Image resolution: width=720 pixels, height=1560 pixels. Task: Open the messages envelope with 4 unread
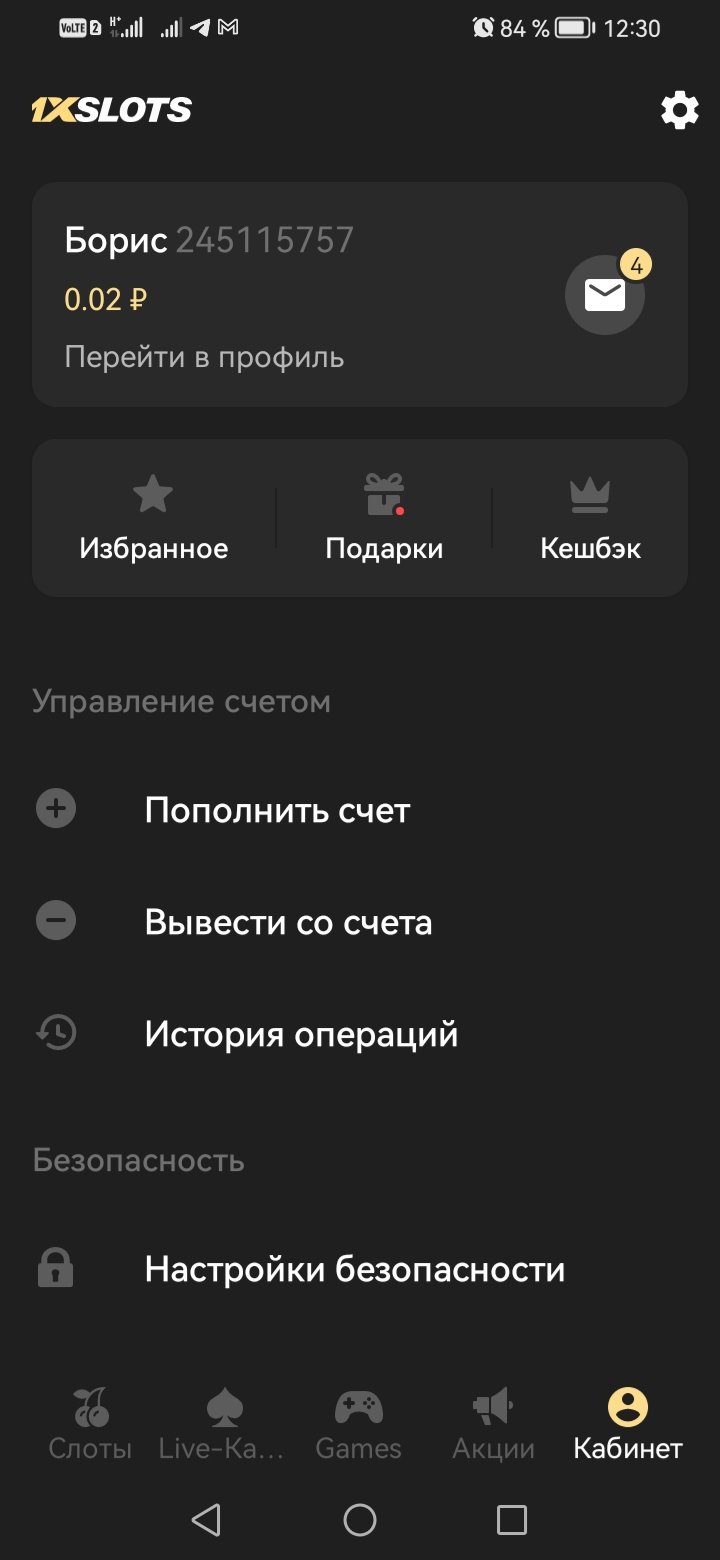605,295
